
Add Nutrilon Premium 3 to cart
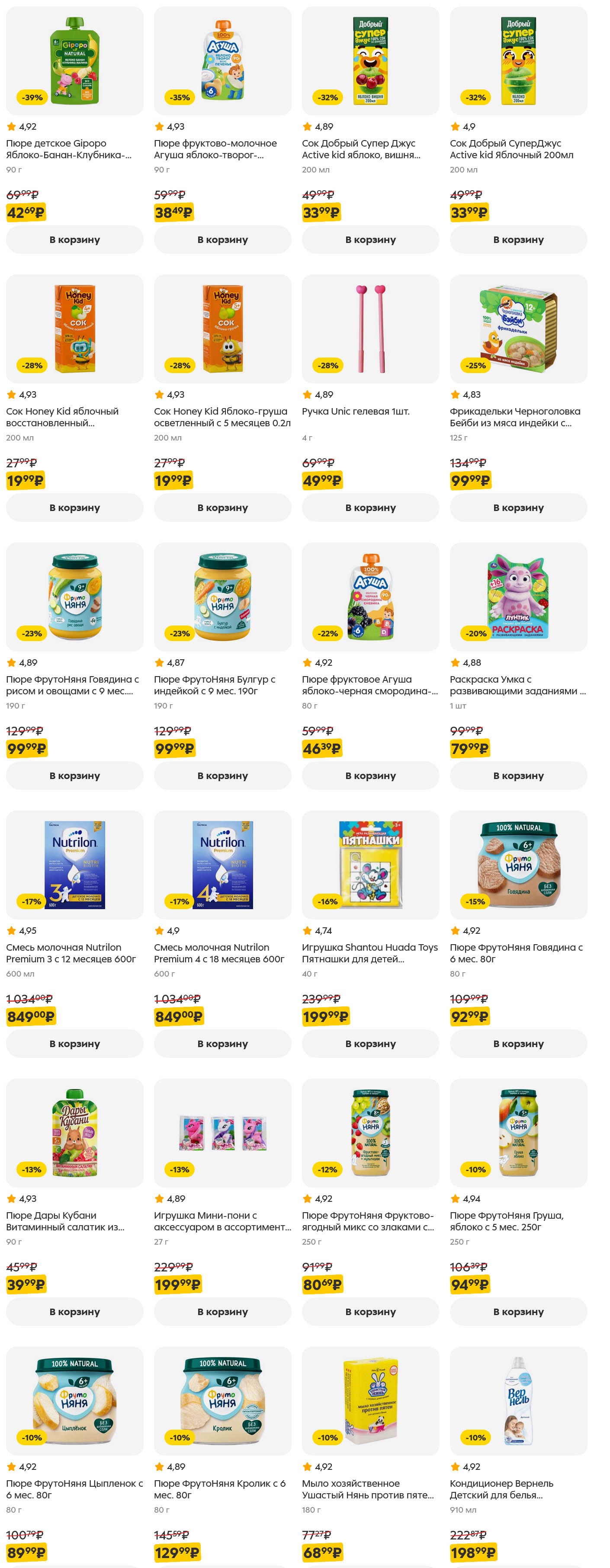pyautogui.click(x=74, y=1043)
